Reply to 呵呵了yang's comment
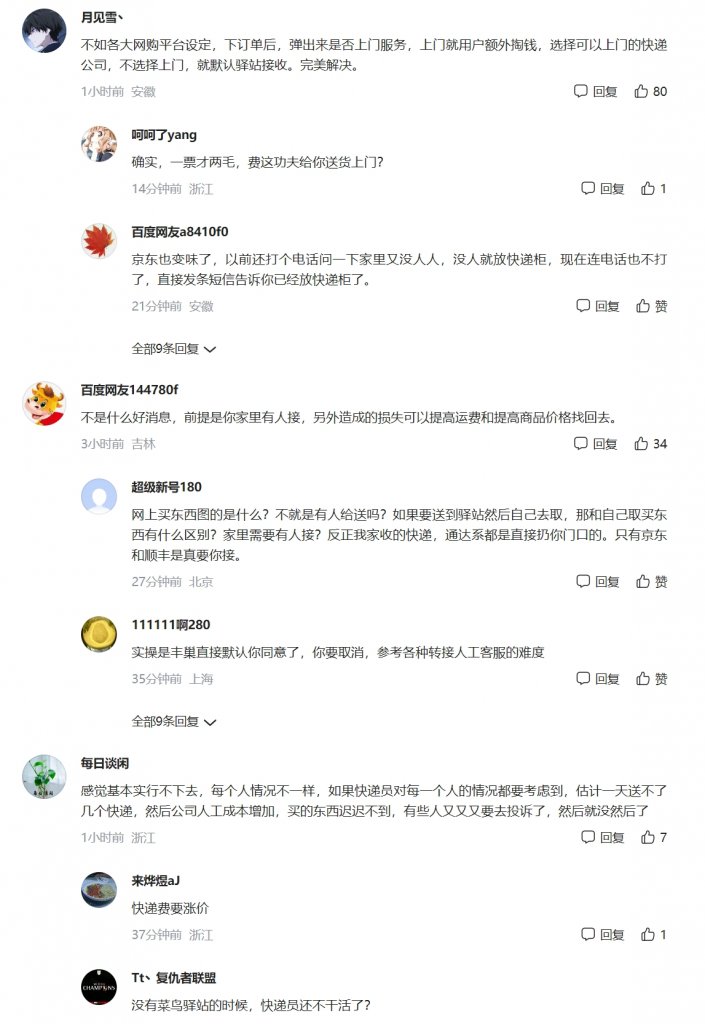705x1024 pixels. click(x=602, y=188)
